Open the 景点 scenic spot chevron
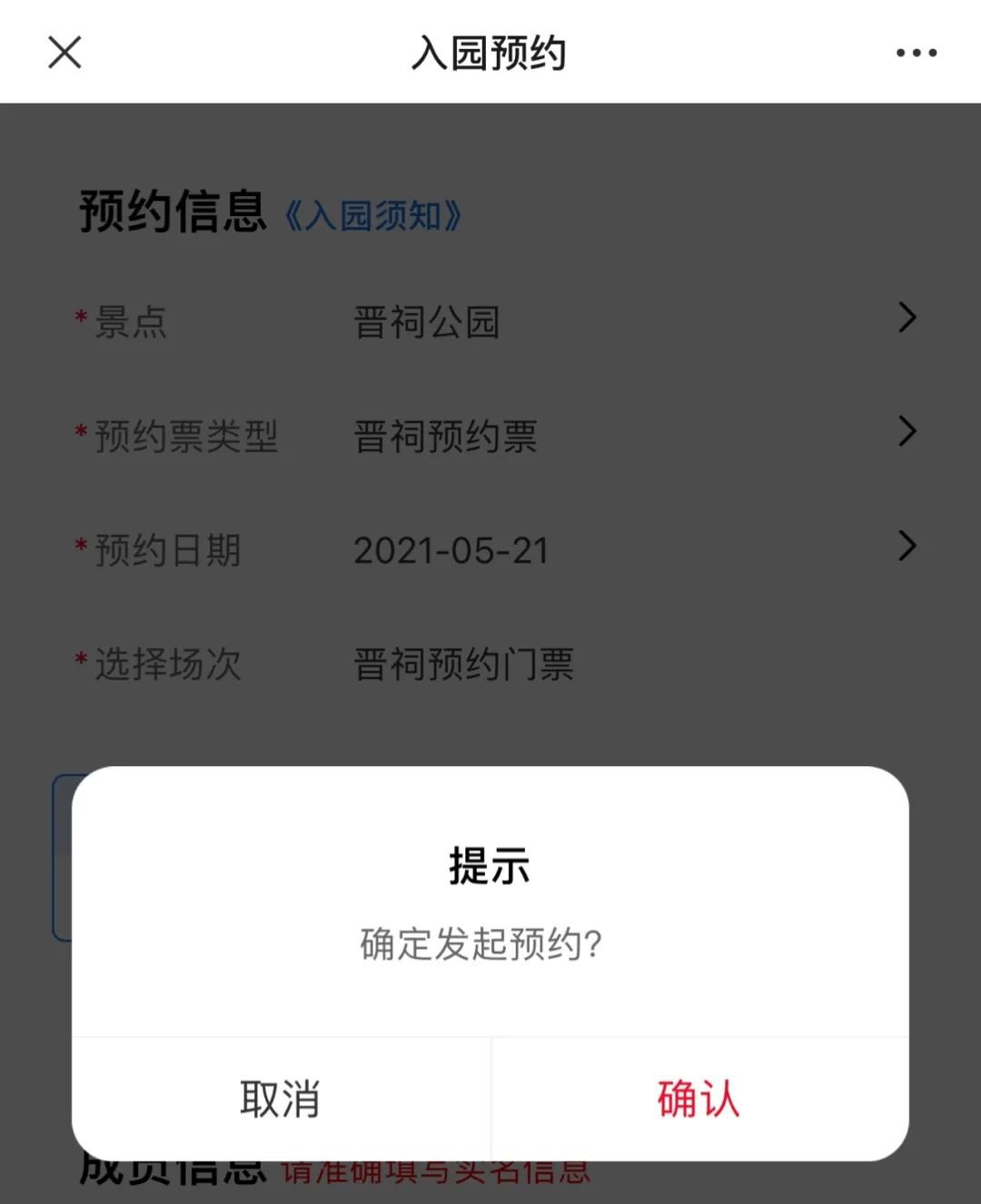 906,317
